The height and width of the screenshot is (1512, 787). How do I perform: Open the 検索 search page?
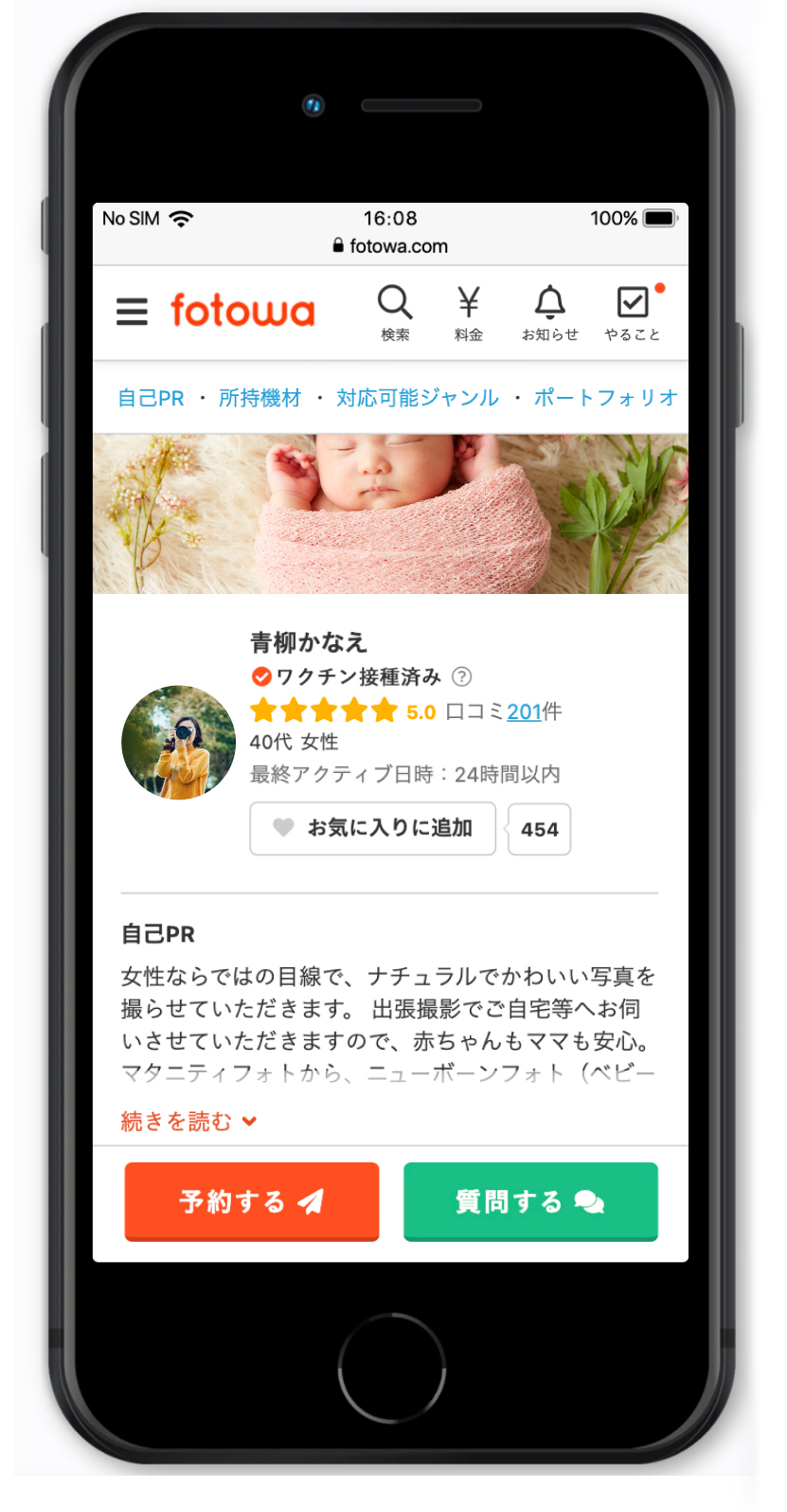tap(395, 313)
